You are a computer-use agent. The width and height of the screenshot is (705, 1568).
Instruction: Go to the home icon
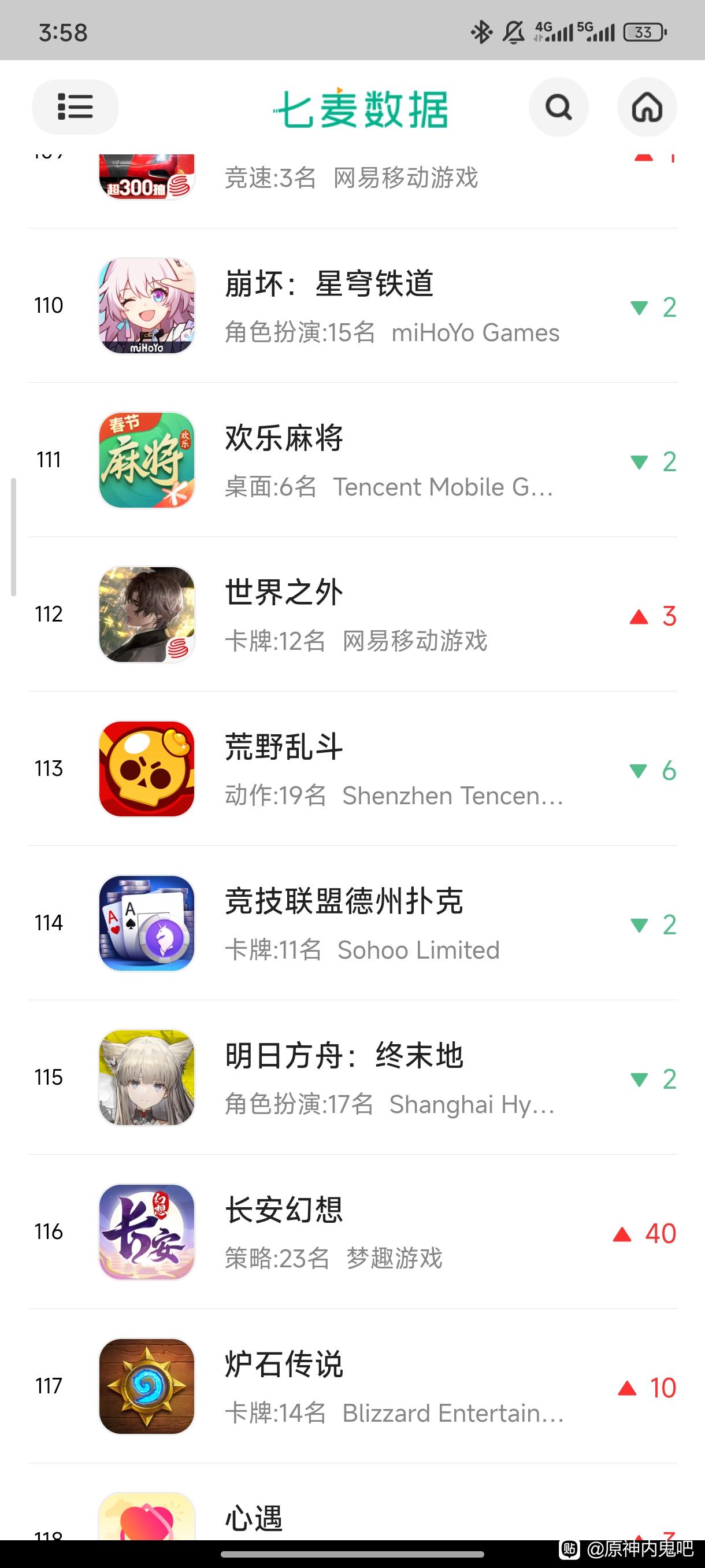click(x=647, y=107)
